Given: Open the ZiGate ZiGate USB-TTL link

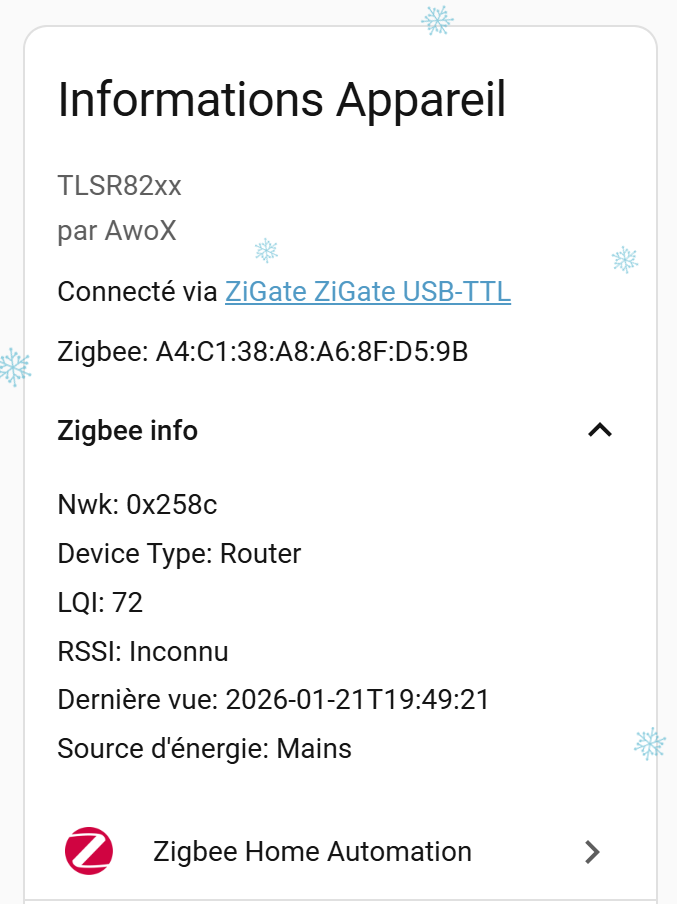Looking at the screenshot, I should coord(367,292).
